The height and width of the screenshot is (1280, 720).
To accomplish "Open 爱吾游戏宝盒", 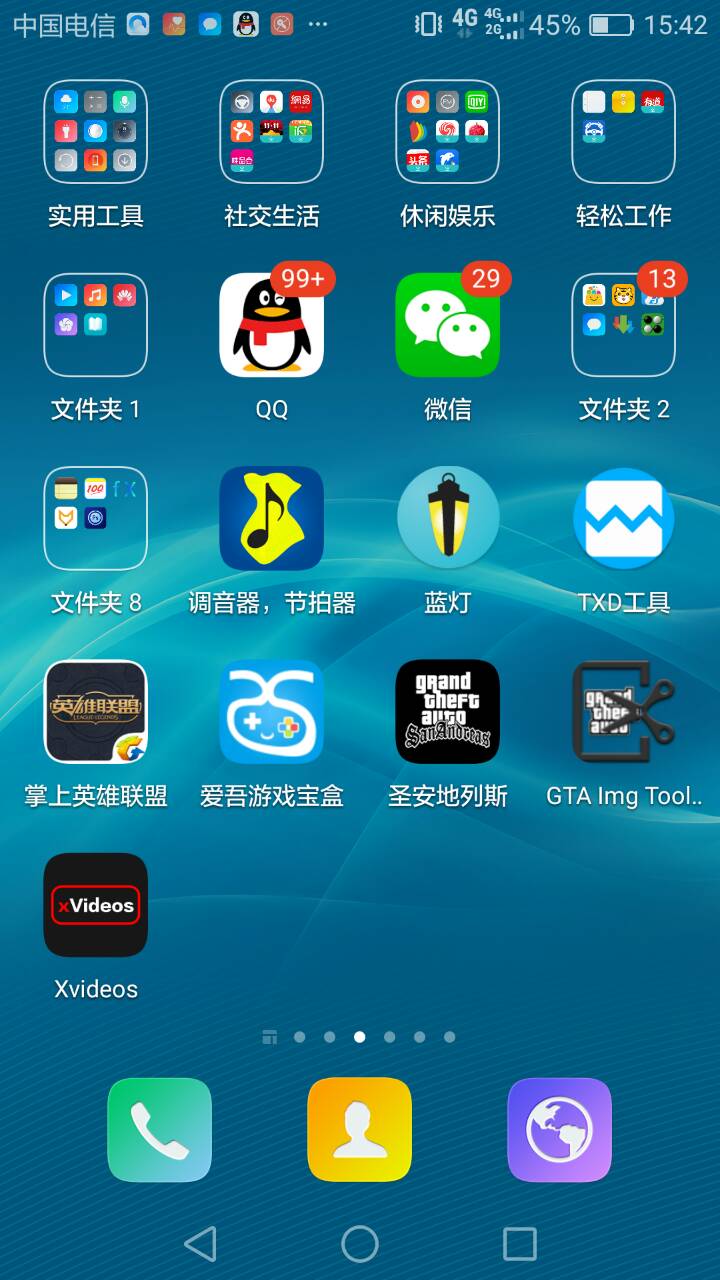I will pos(272,711).
